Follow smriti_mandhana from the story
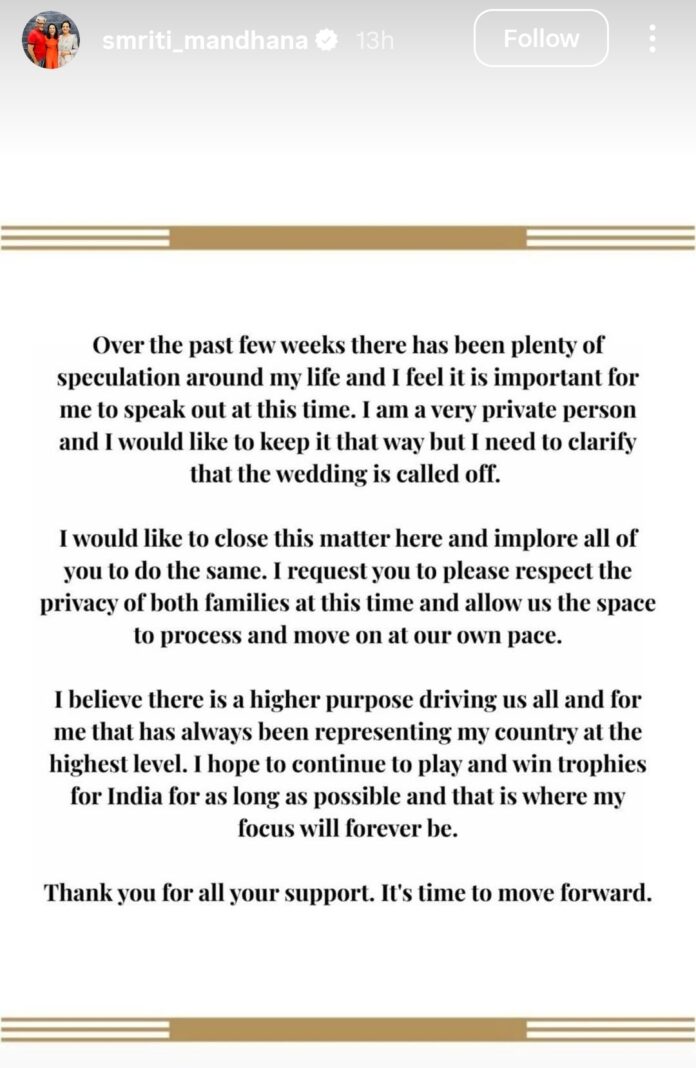 540,39
